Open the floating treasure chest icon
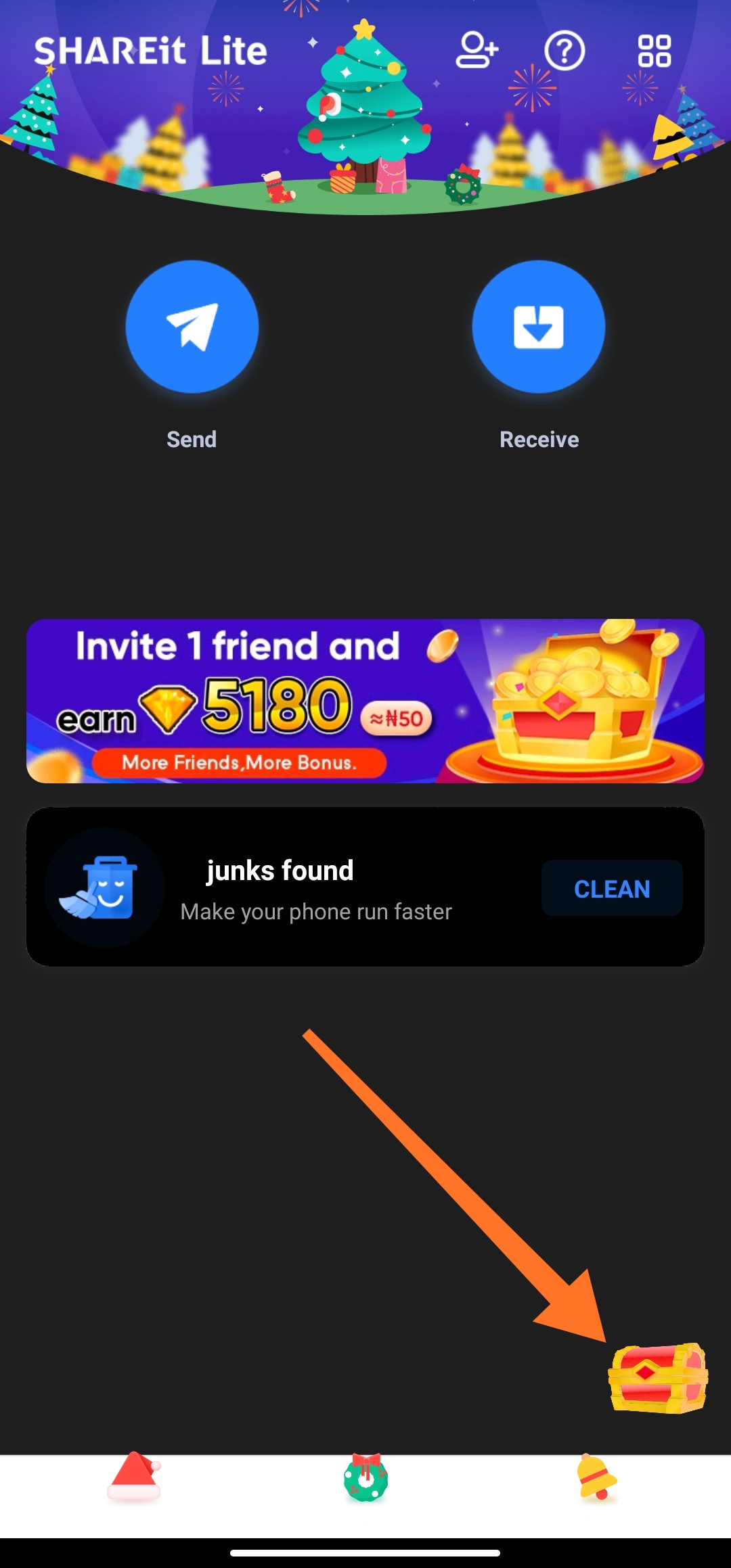 (658, 1378)
